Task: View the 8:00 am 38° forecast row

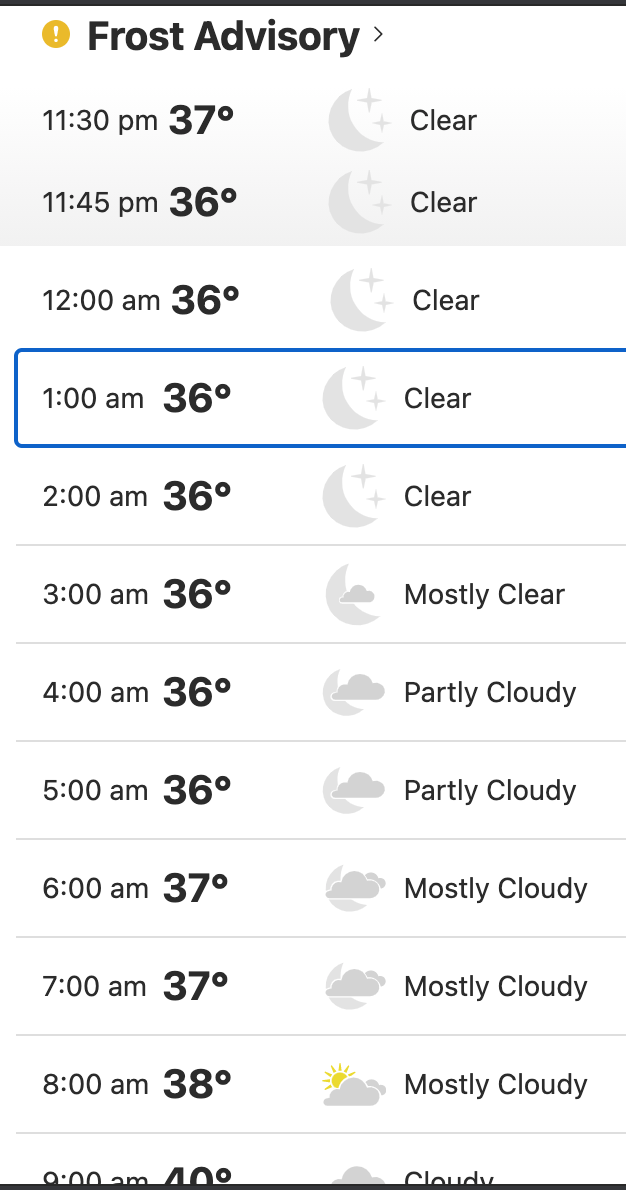Action: 320,1084
